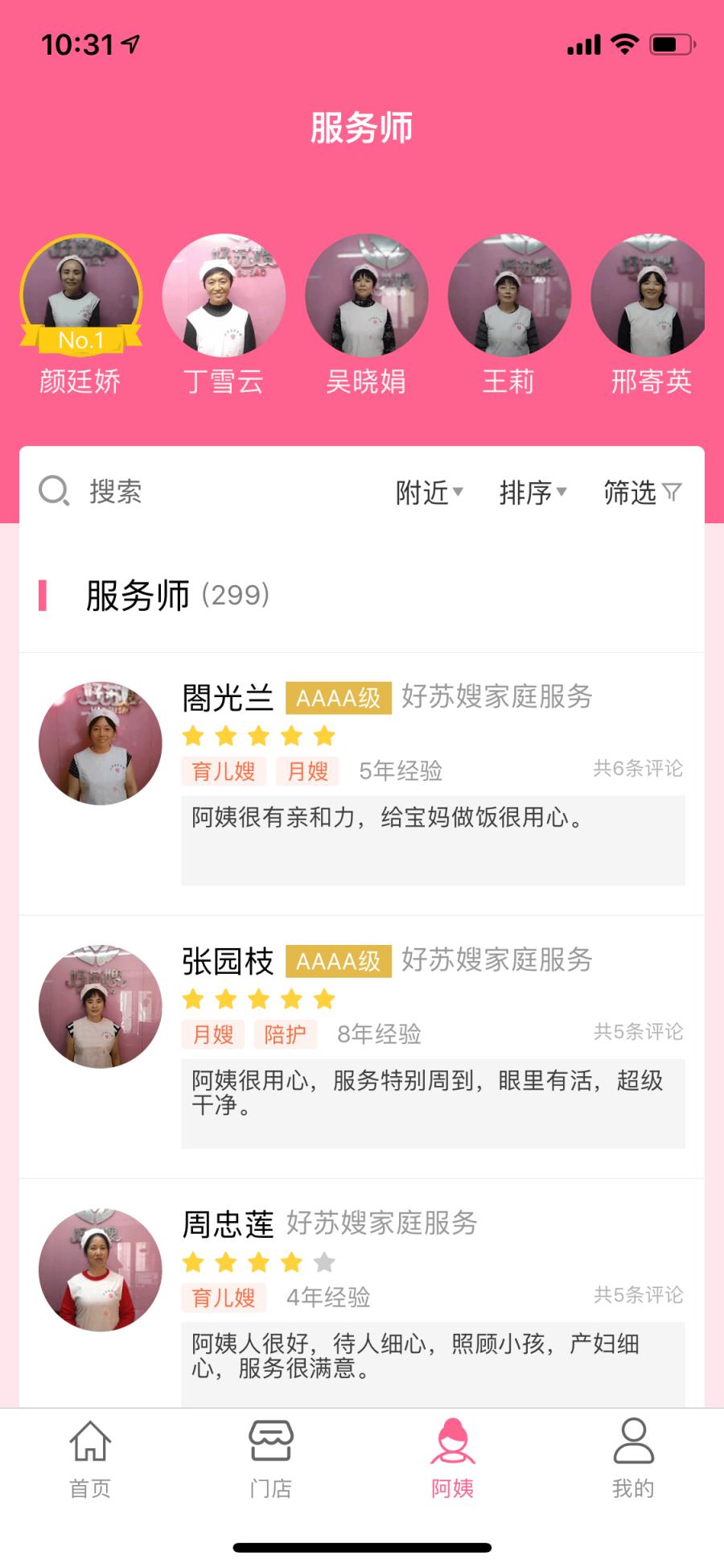The image size is (724, 1568).
Task: Click the full five-star rating bar of 张园枝
Action: click(x=257, y=999)
